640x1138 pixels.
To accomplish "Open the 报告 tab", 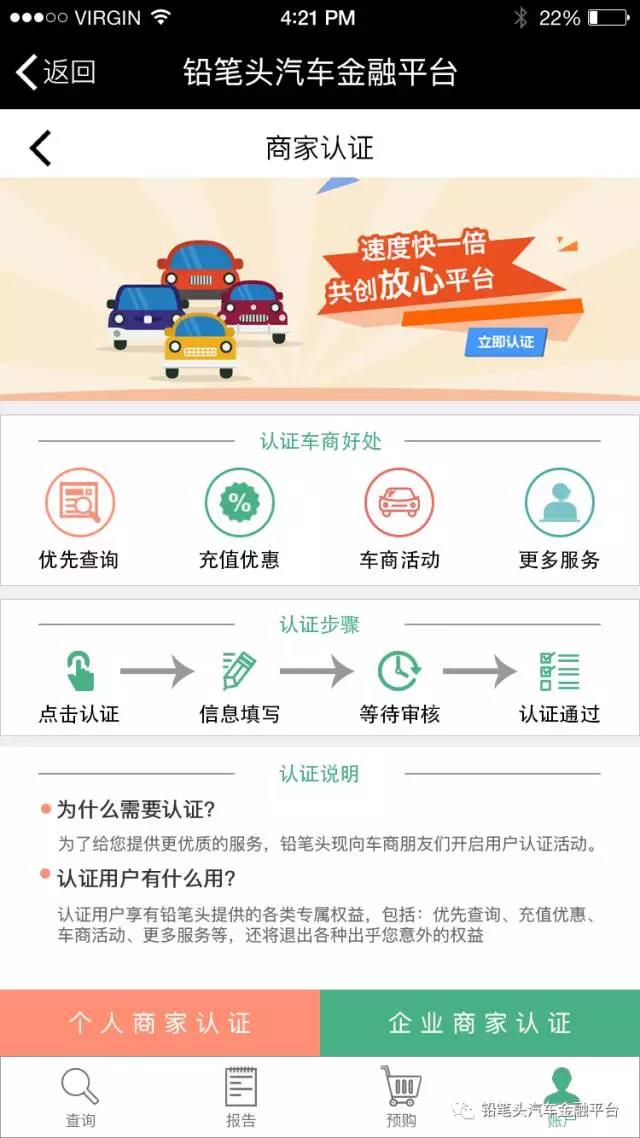I will (240, 1097).
